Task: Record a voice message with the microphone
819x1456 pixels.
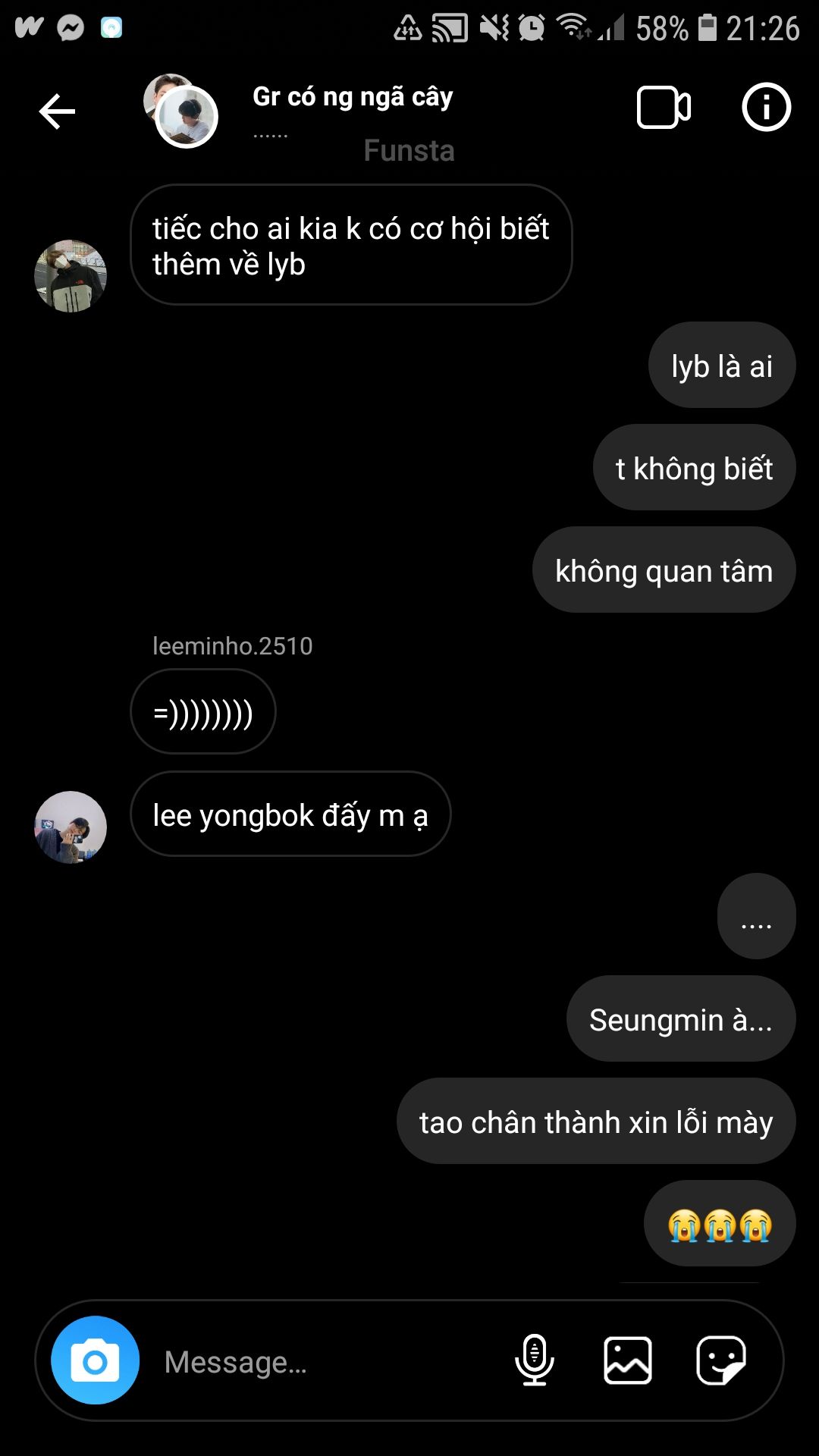Action: click(535, 1360)
